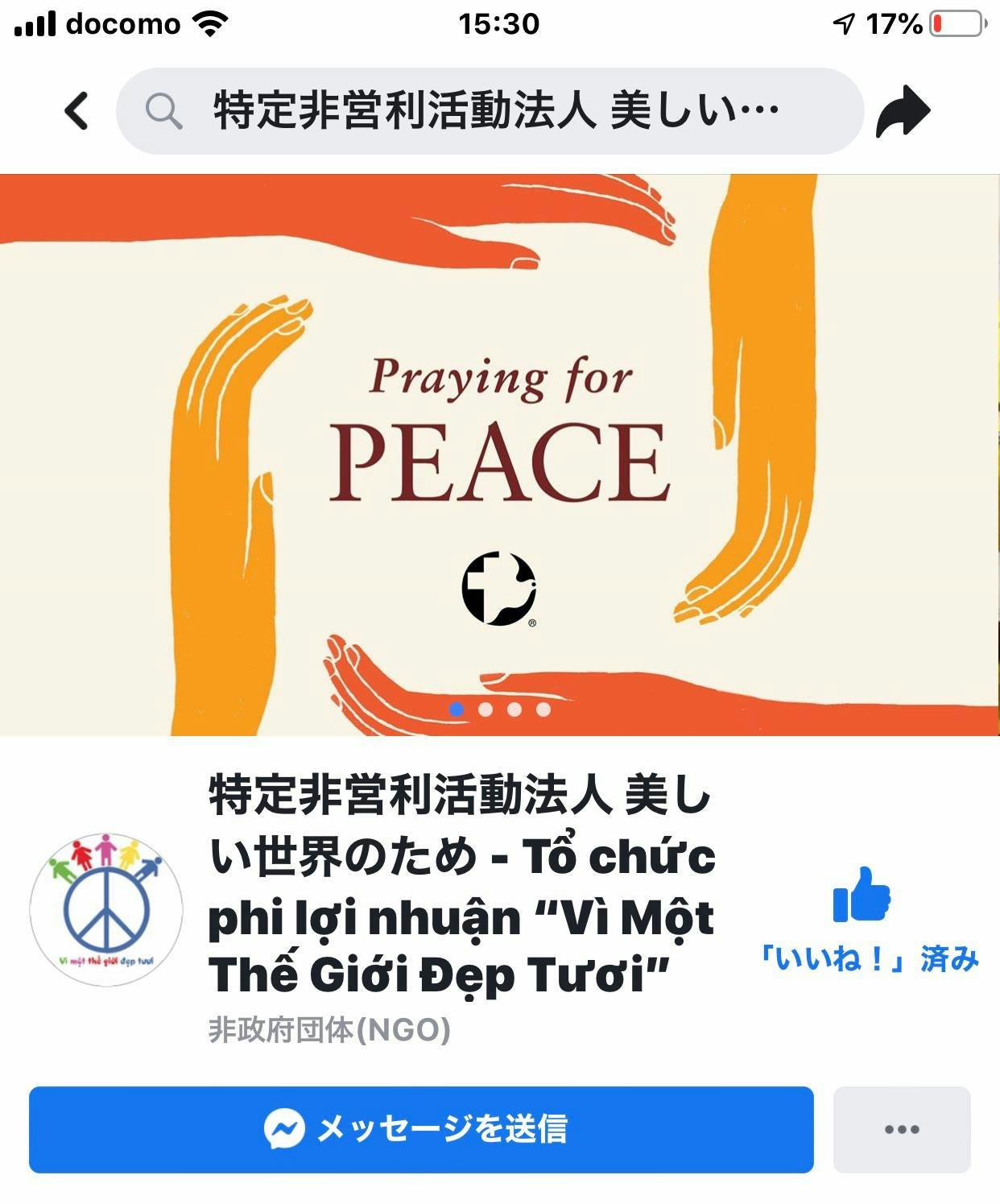This screenshot has width=1000, height=1204.
Task: Open the search field in the header
Action: click(490, 111)
